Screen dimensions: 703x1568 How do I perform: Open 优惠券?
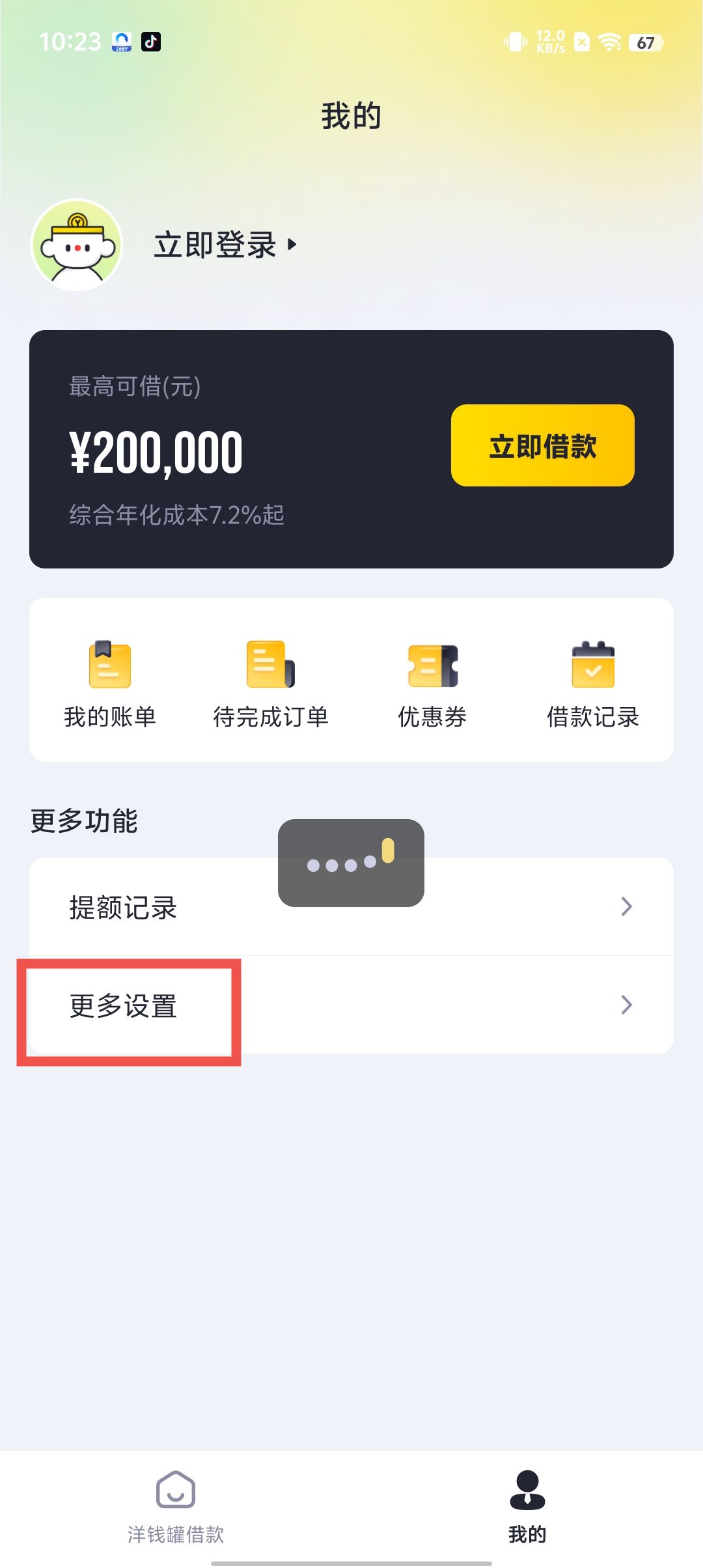point(432,682)
